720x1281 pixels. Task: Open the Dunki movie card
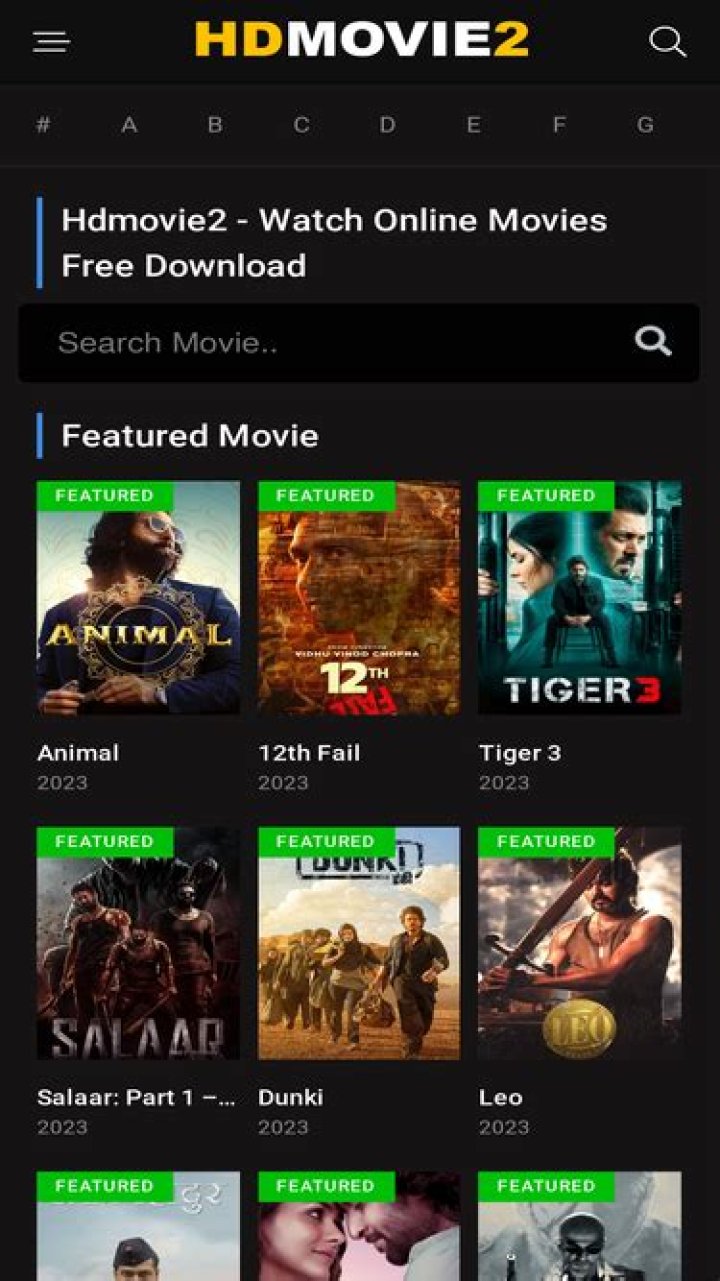(359, 943)
